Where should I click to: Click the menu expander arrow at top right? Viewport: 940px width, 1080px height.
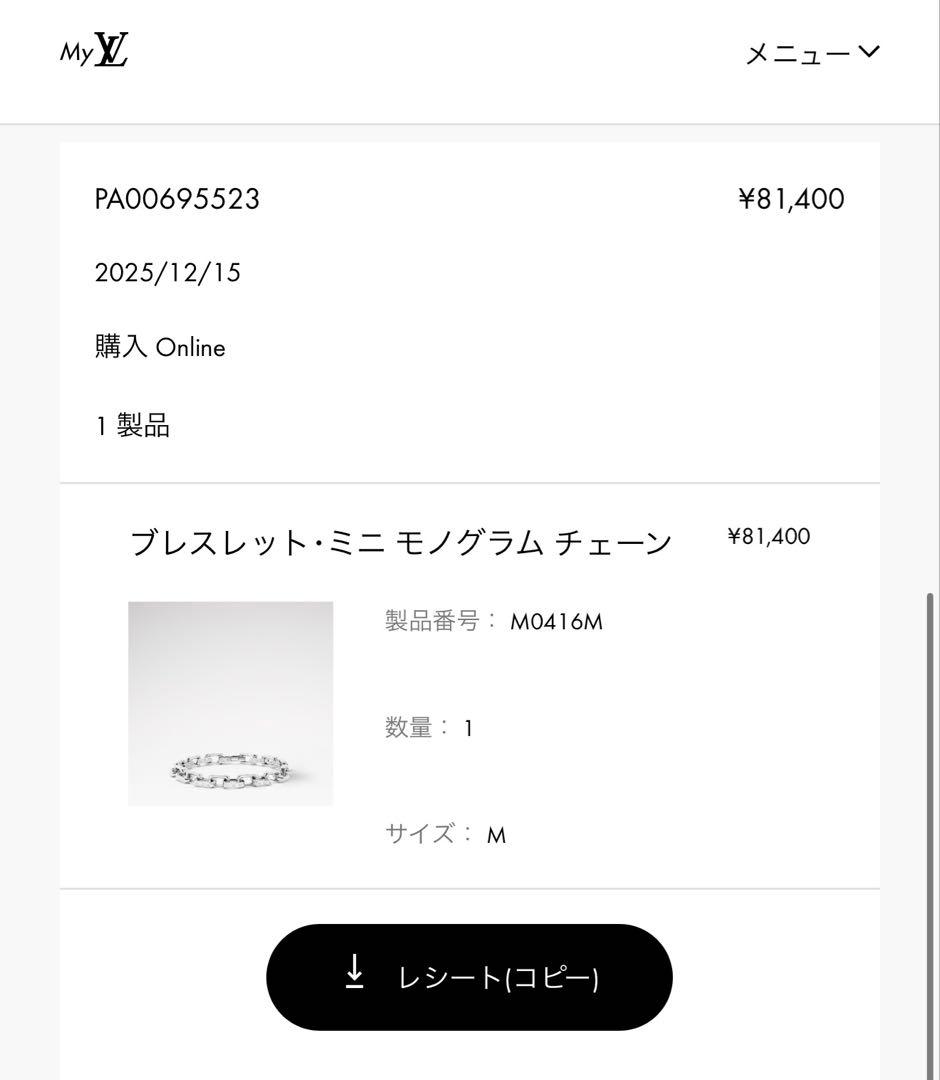tap(871, 50)
